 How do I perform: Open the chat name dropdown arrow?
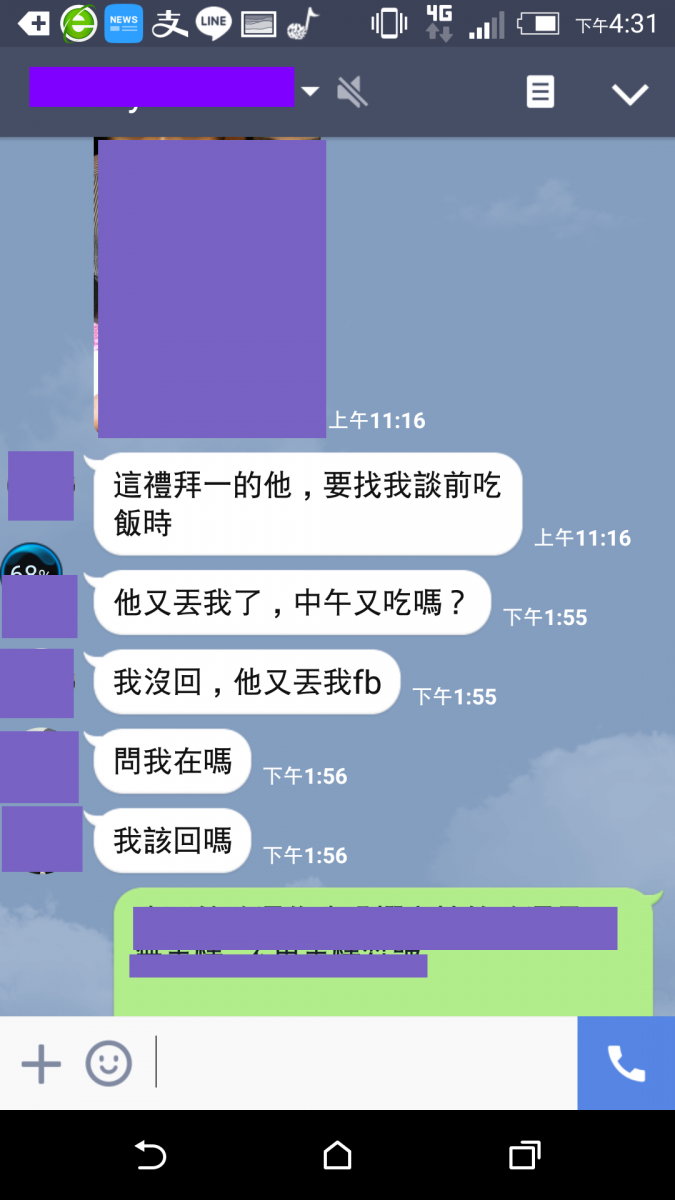coord(310,92)
